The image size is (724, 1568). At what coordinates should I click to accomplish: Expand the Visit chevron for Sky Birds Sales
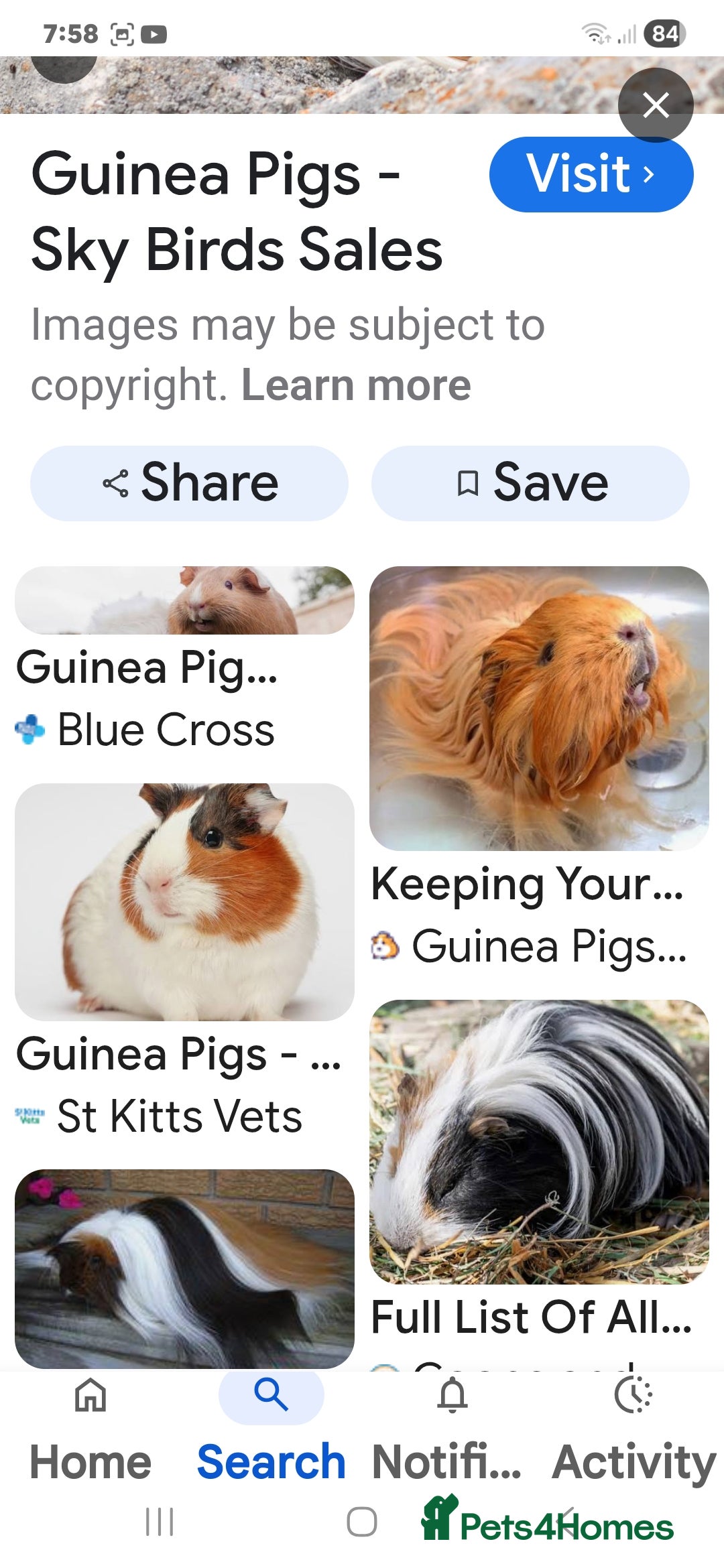(648, 174)
